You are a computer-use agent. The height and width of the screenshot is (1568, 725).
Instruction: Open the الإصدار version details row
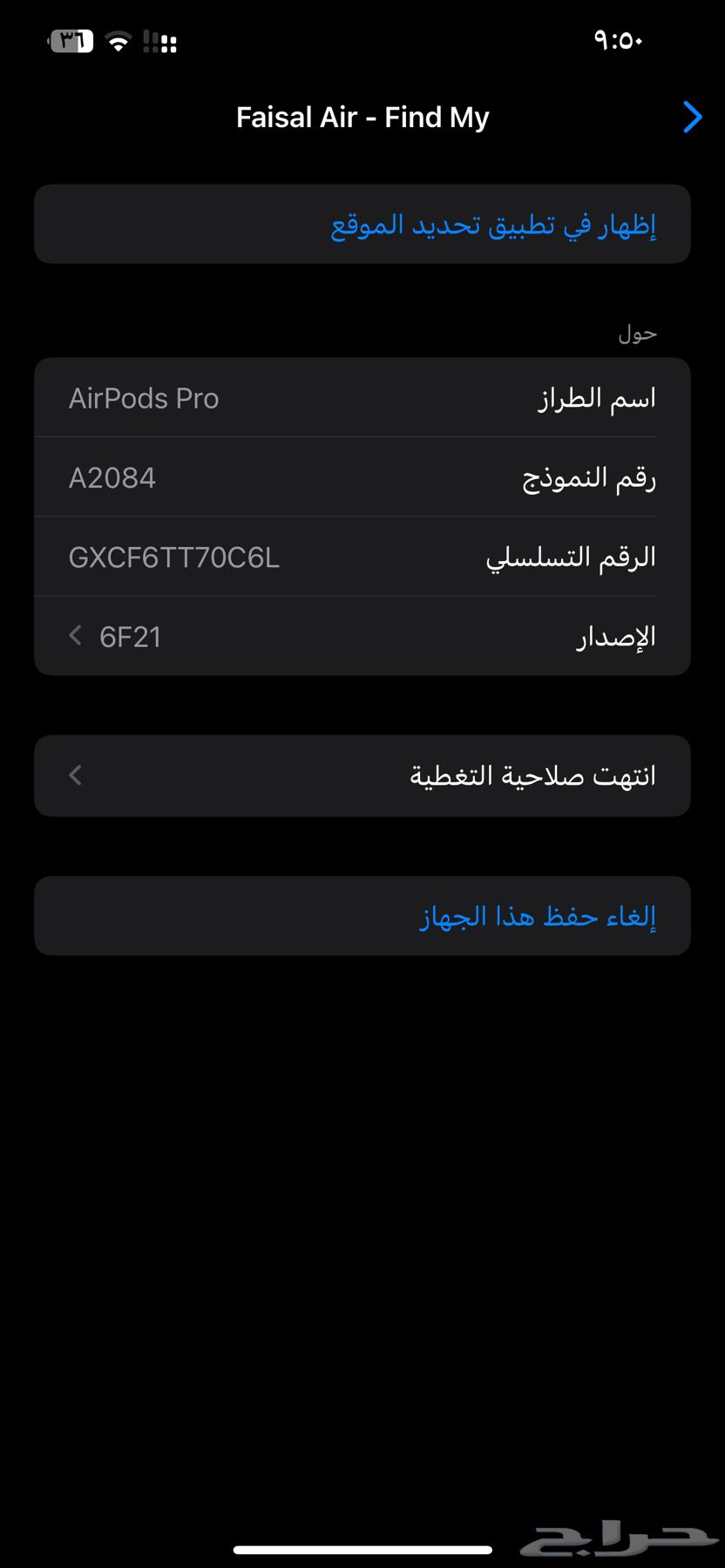tap(362, 635)
